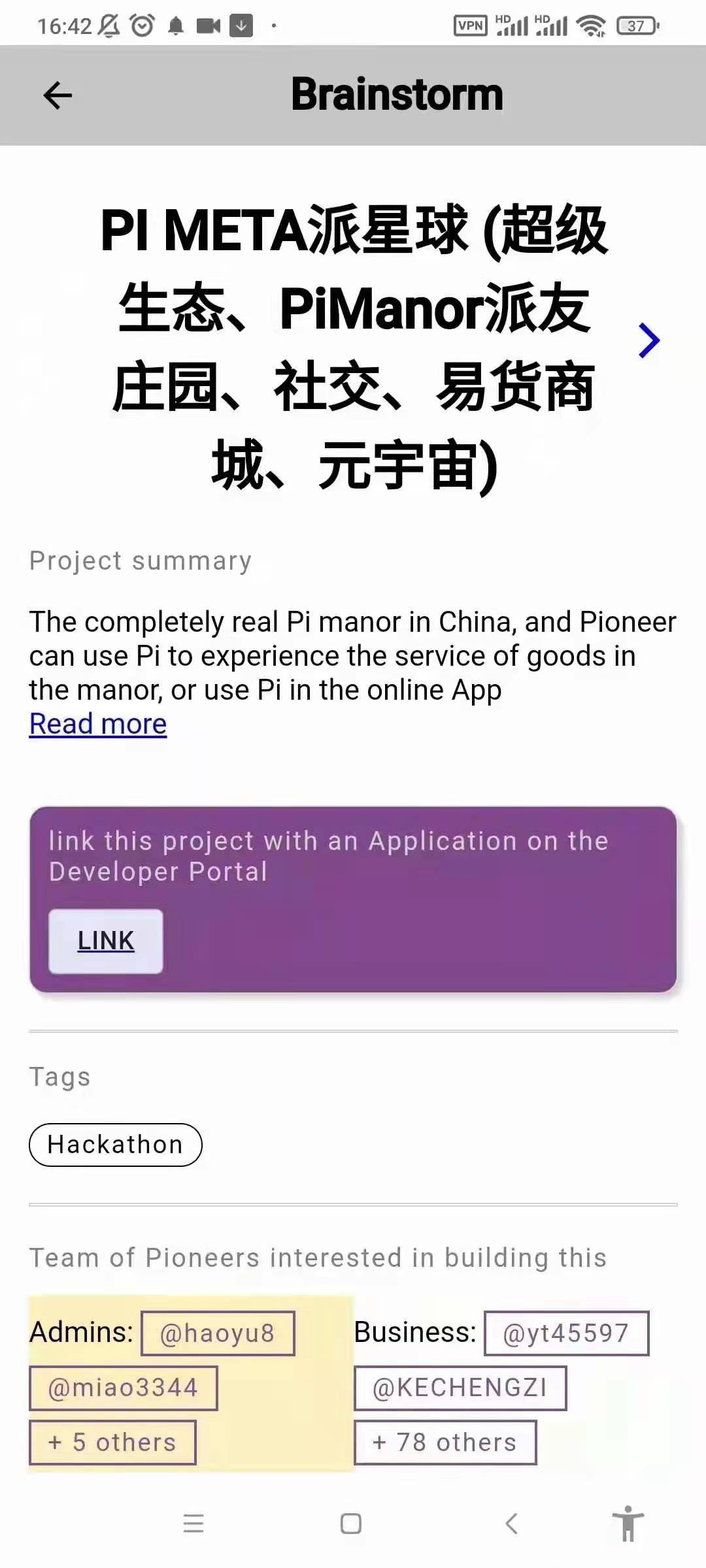Select the Hackathon tag
706x1568 pixels.
[x=114, y=1144]
